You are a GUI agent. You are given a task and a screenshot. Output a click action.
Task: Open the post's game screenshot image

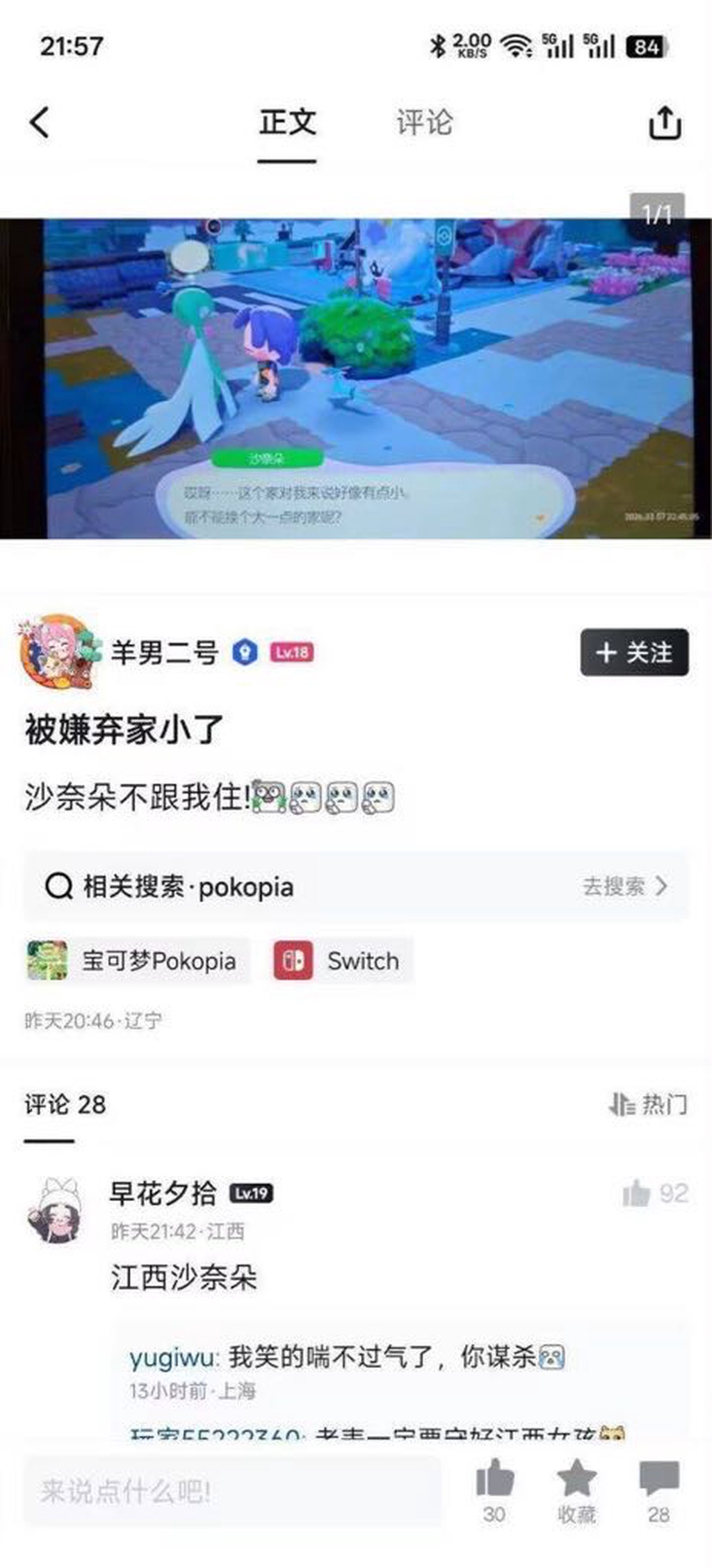pos(355,378)
